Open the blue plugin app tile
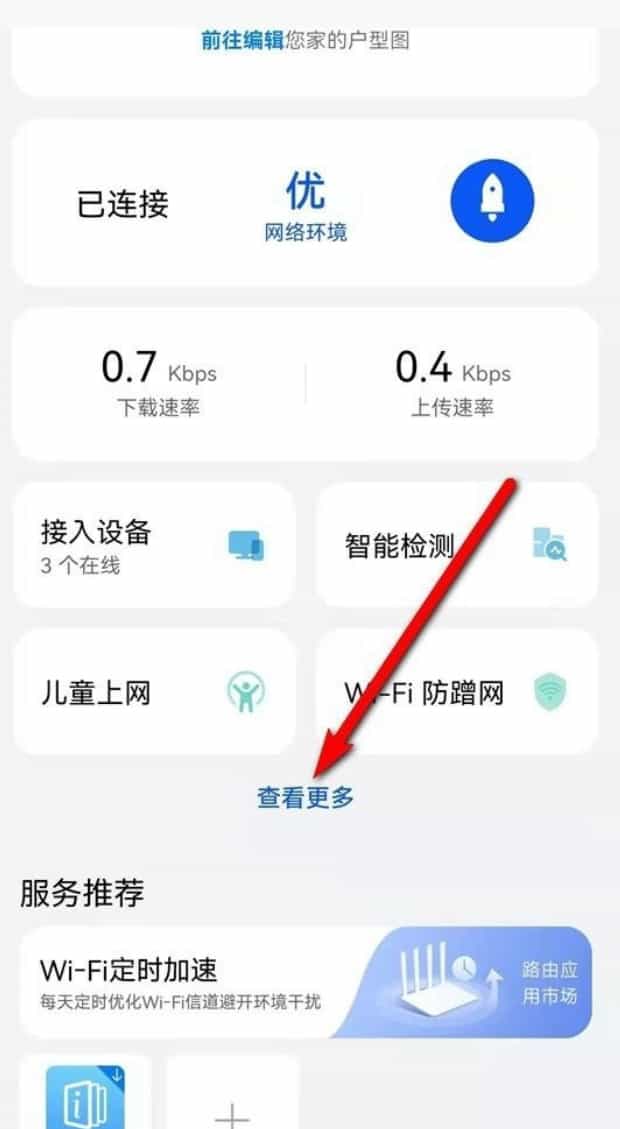Image resolution: width=620 pixels, height=1129 pixels. [85, 1095]
